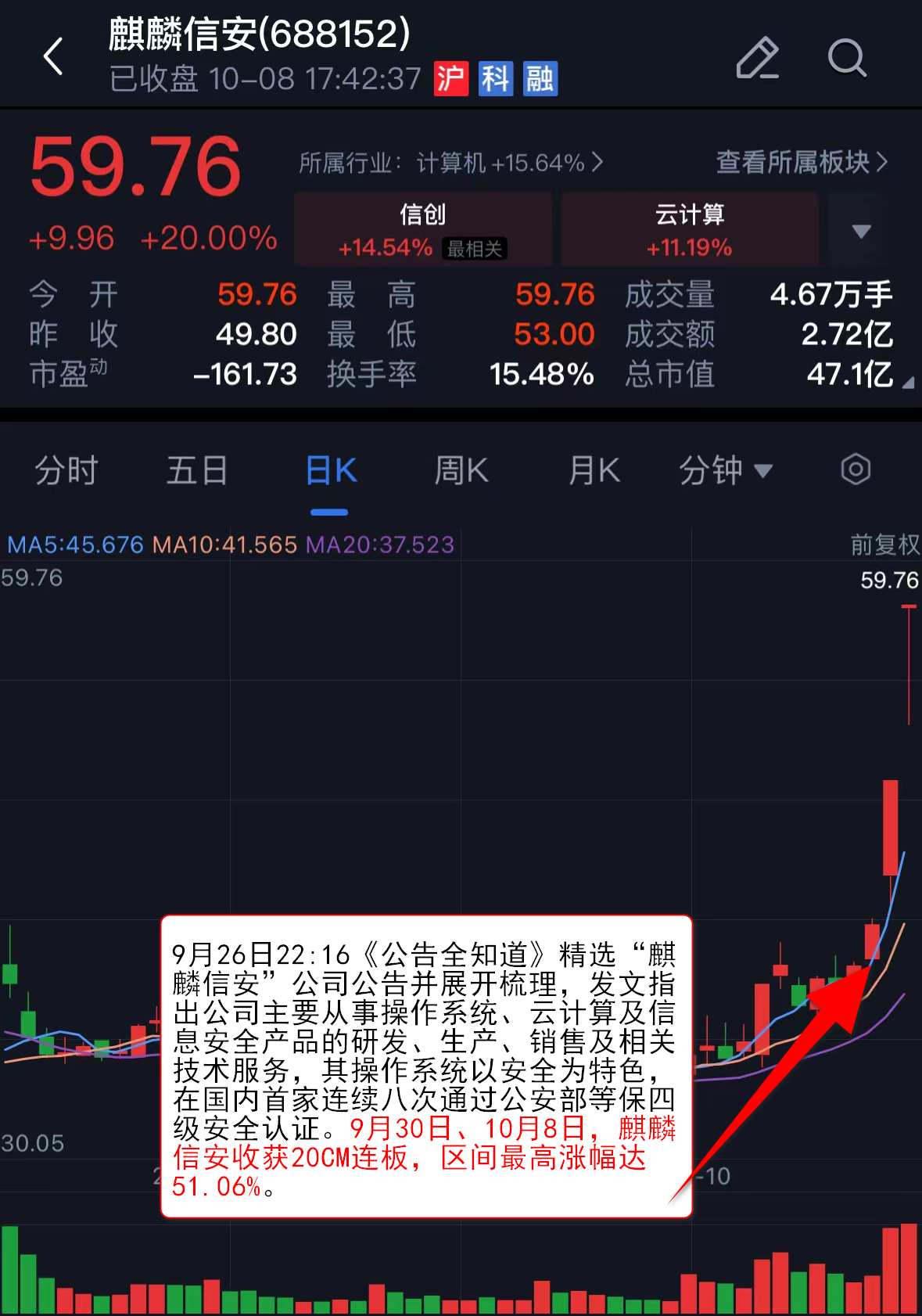The image size is (922, 1316).
Task: Select the 日K chart tab
Action: click(330, 471)
